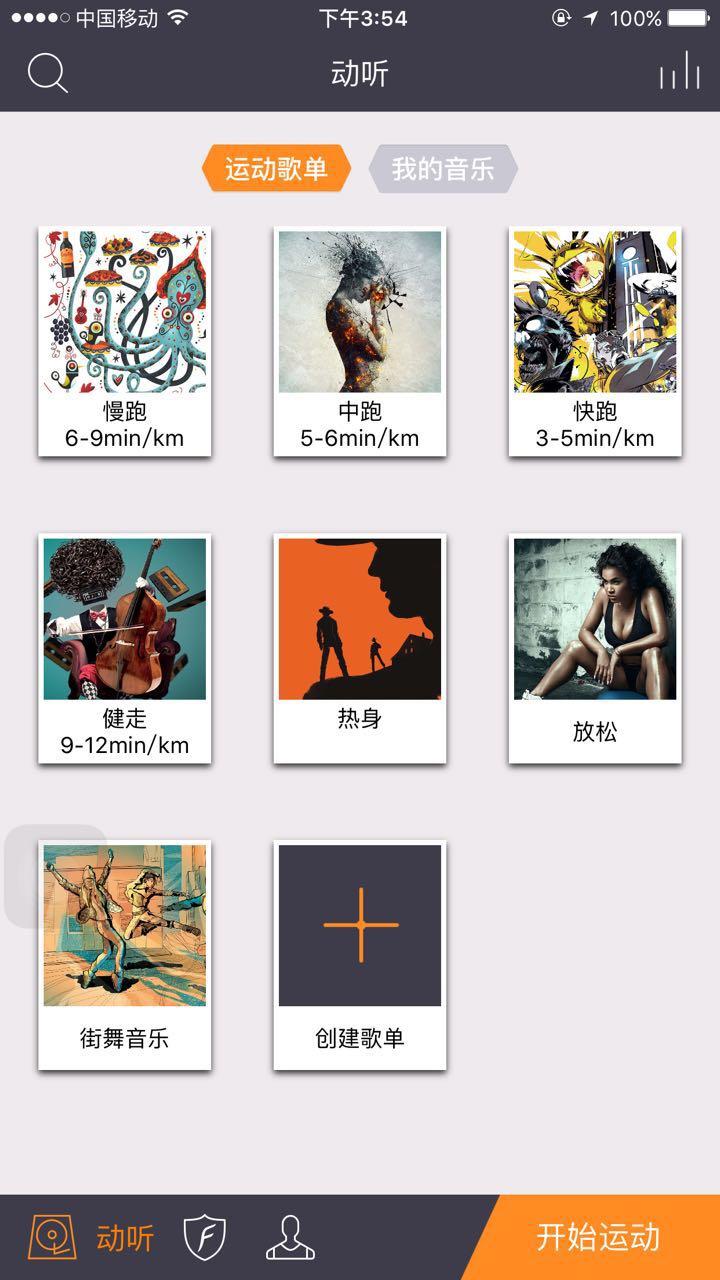Switch to the 运动歌单 tab
This screenshot has width=720, height=1280.
point(276,168)
